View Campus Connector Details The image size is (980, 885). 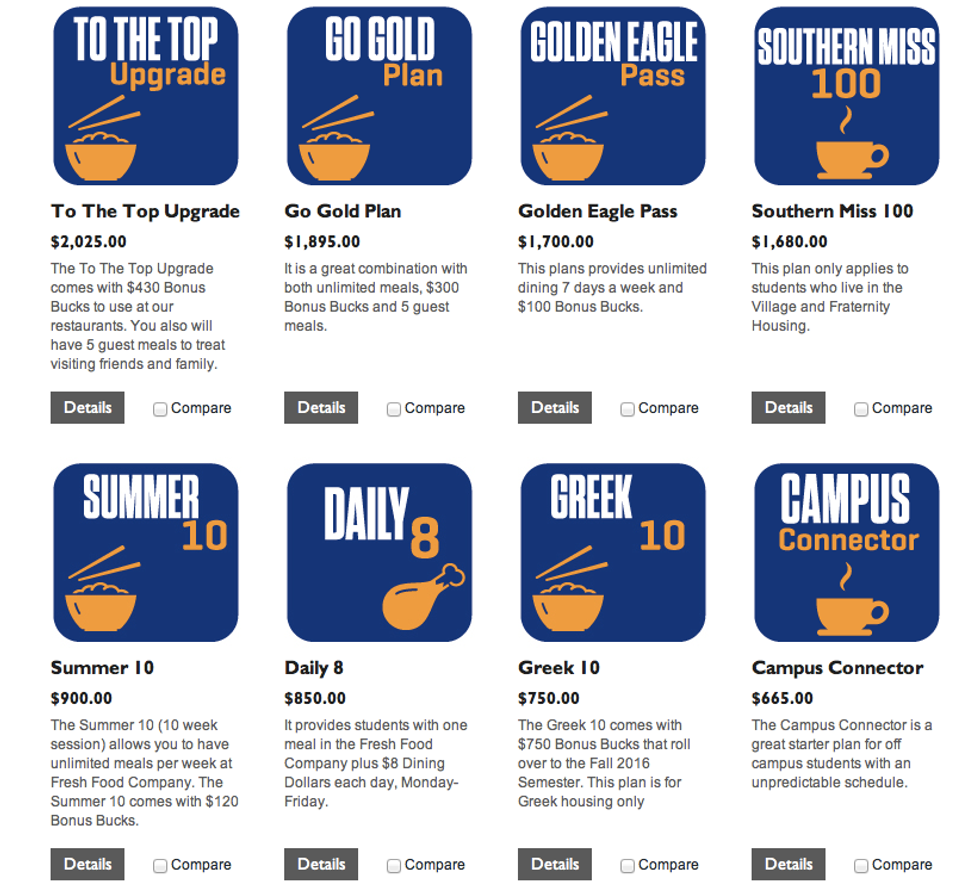tap(788, 864)
